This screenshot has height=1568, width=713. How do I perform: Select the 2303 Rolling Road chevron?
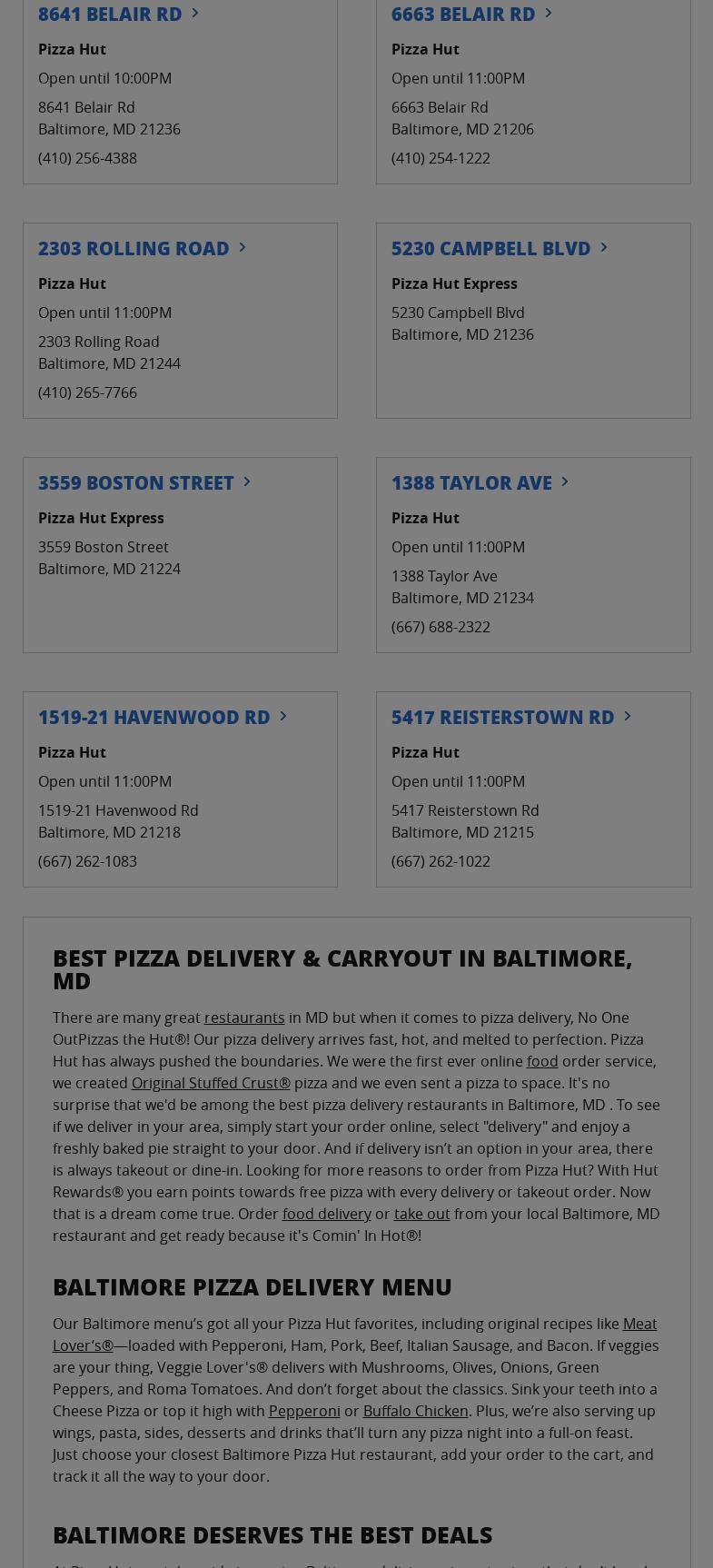[x=243, y=247]
